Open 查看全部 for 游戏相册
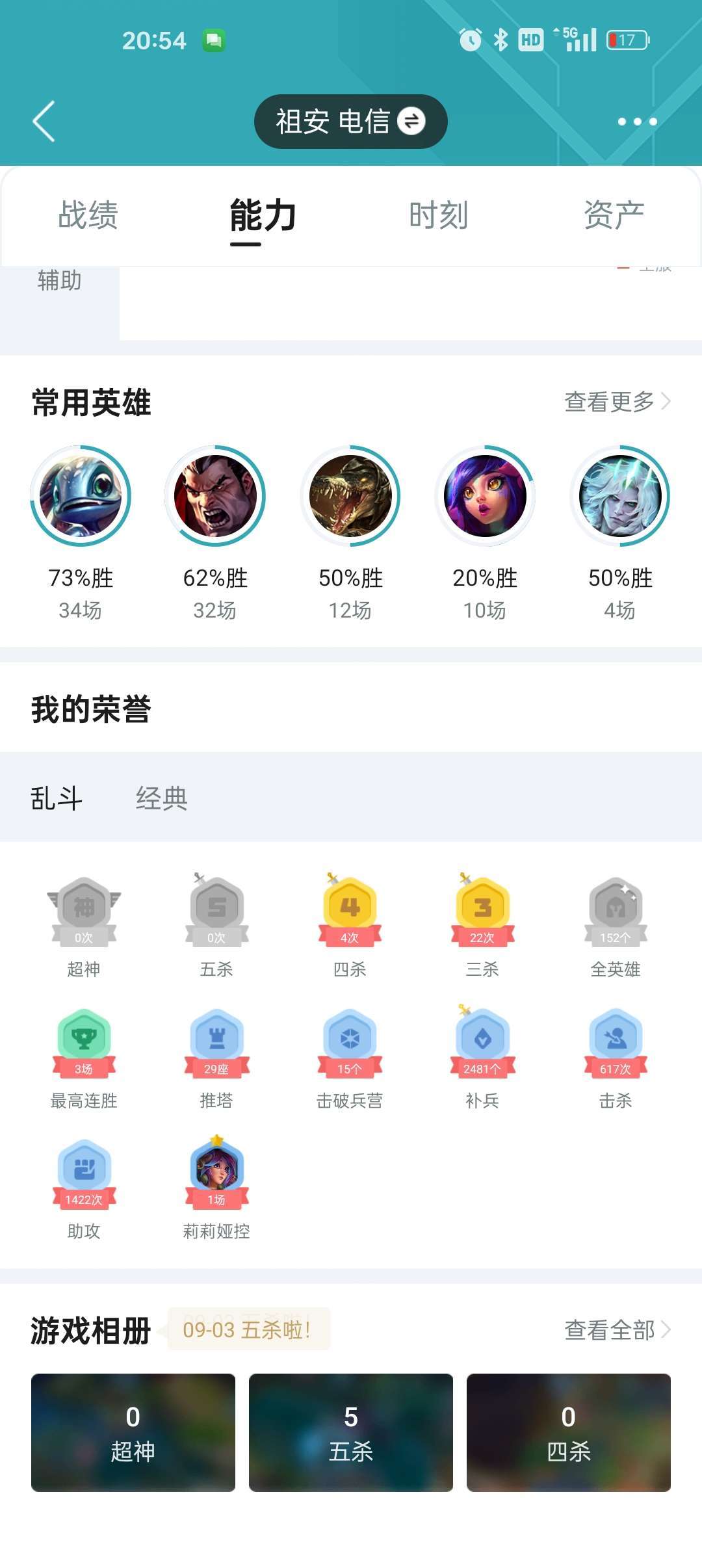 [x=617, y=1330]
